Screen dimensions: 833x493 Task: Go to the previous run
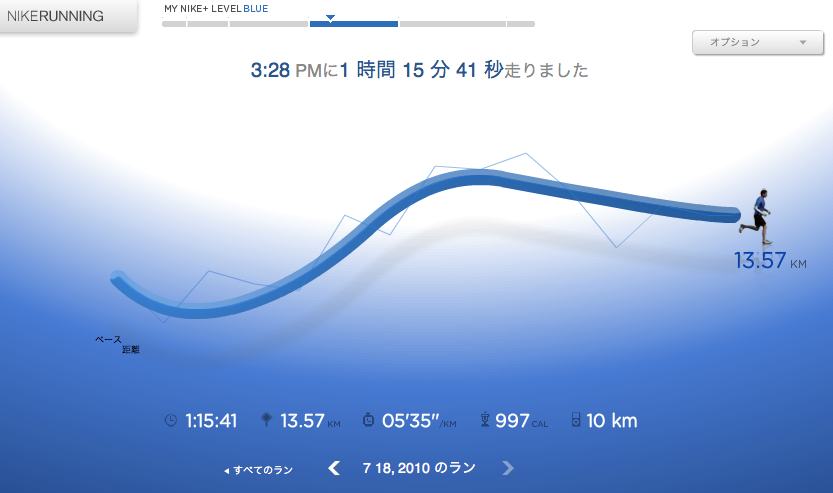click(x=334, y=468)
